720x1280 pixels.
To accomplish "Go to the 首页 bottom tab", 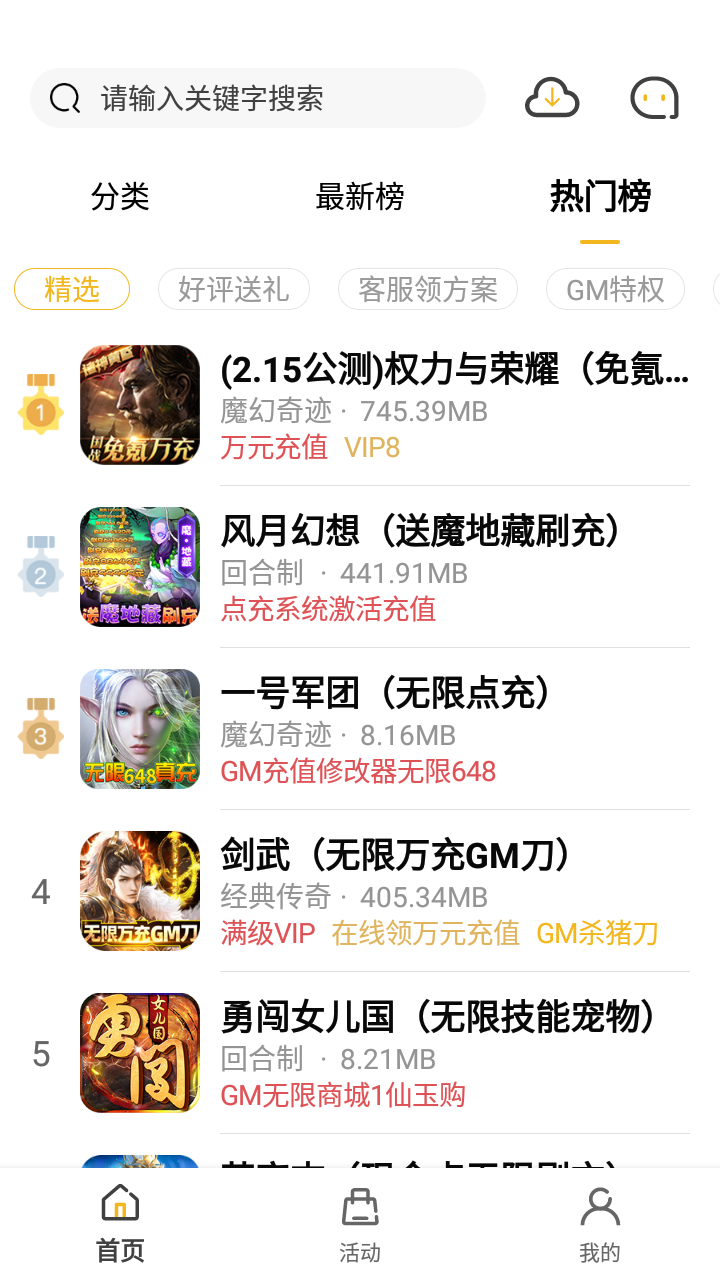I will click(x=120, y=1222).
